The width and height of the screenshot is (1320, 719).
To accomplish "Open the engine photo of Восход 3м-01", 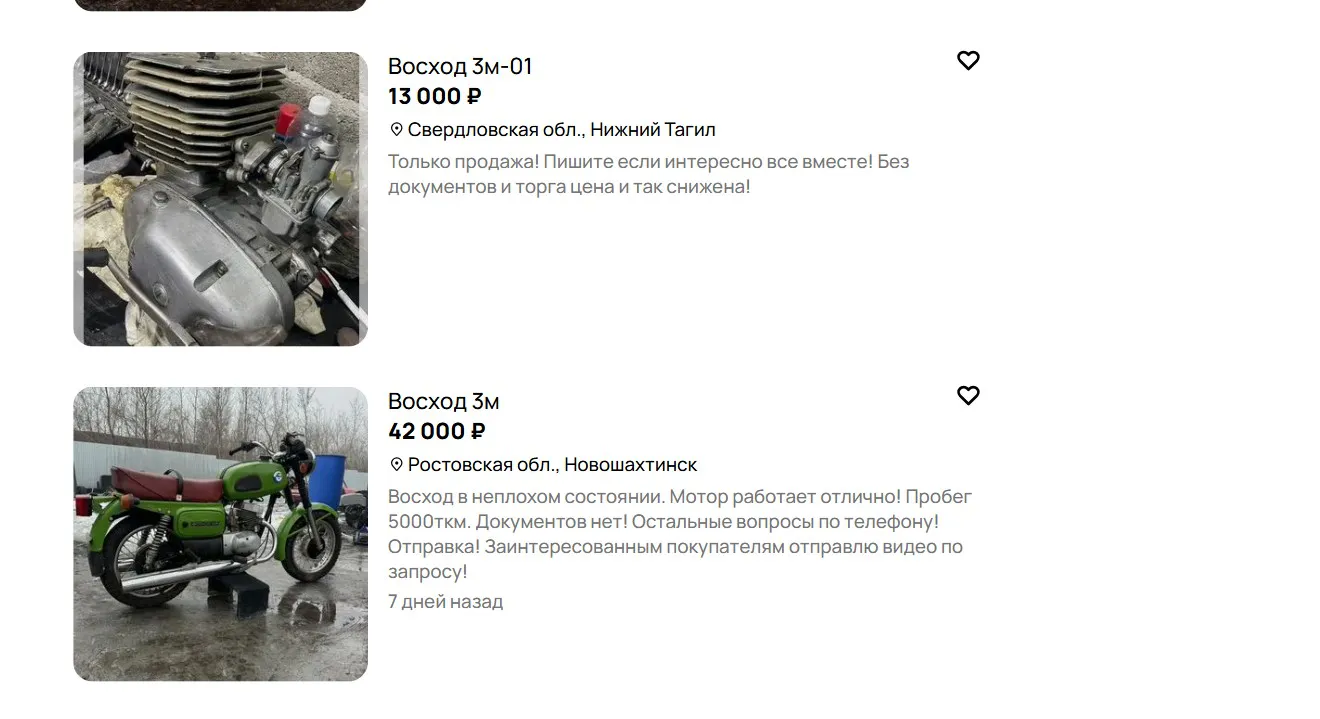I will [x=220, y=199].
